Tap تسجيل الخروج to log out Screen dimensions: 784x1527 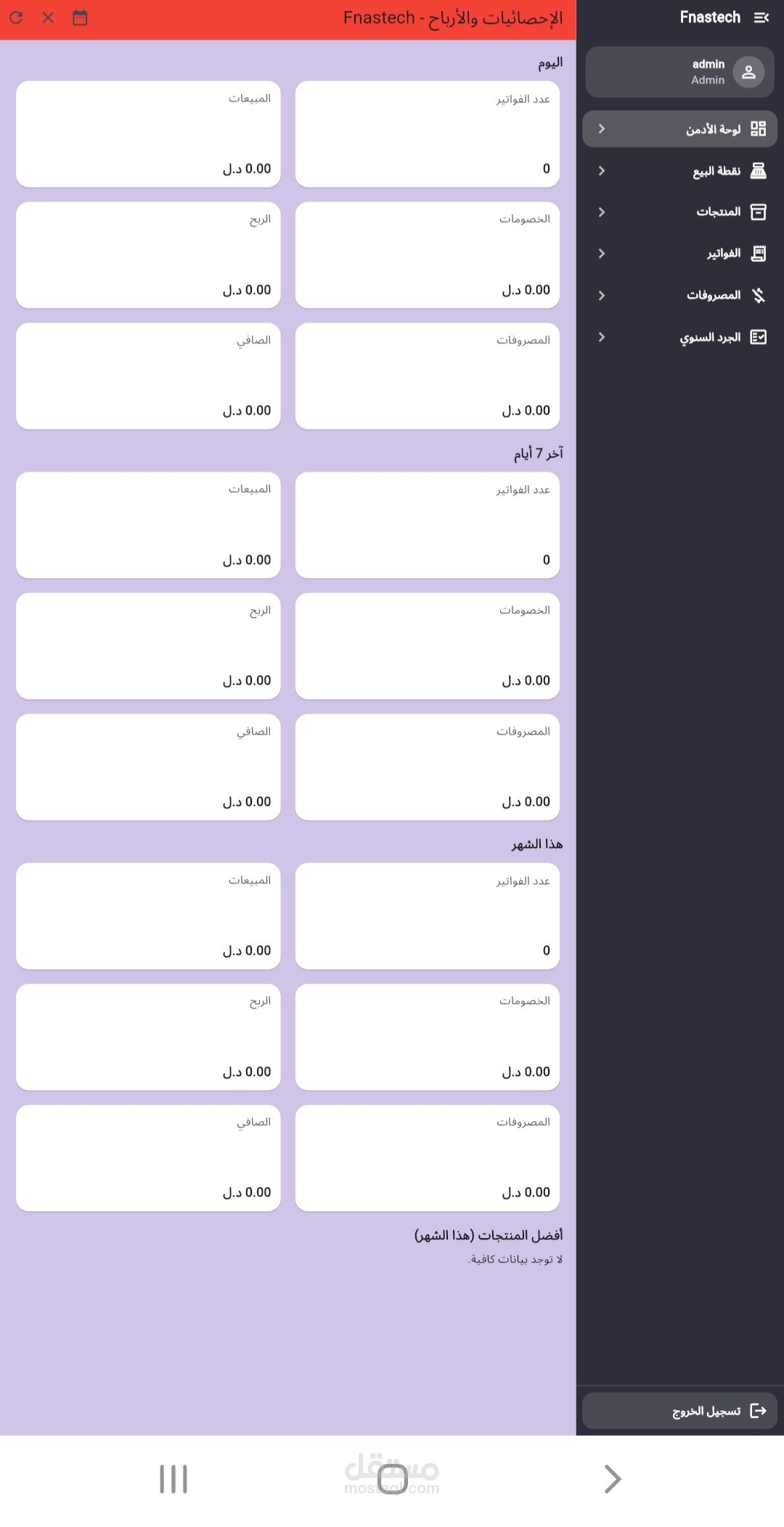pos(679,1411)
